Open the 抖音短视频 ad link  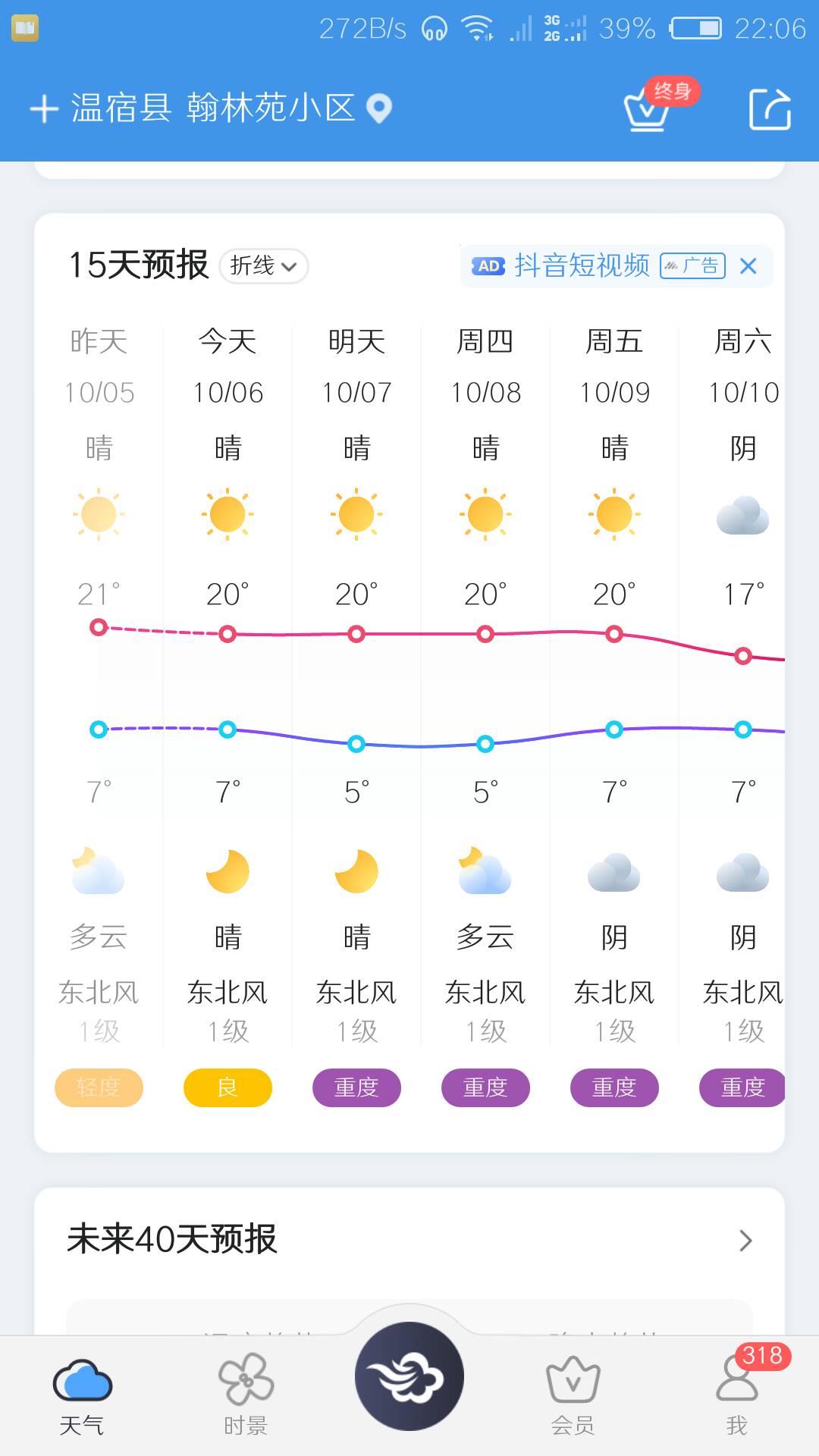click(582, 265)
